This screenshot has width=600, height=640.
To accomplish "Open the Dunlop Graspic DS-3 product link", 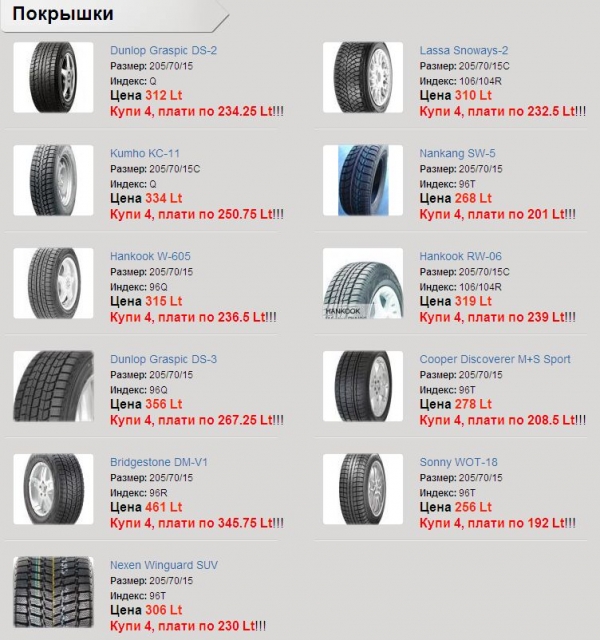I will (163, 359).
